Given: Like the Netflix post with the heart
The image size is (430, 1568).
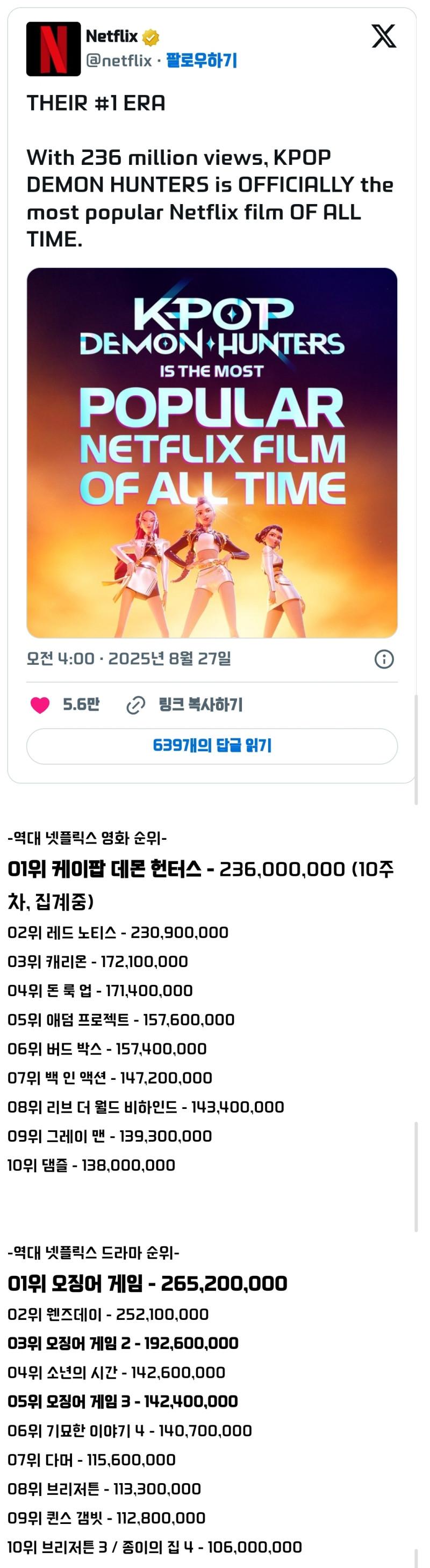Looking at the screenshot, I should coord(40,705).
